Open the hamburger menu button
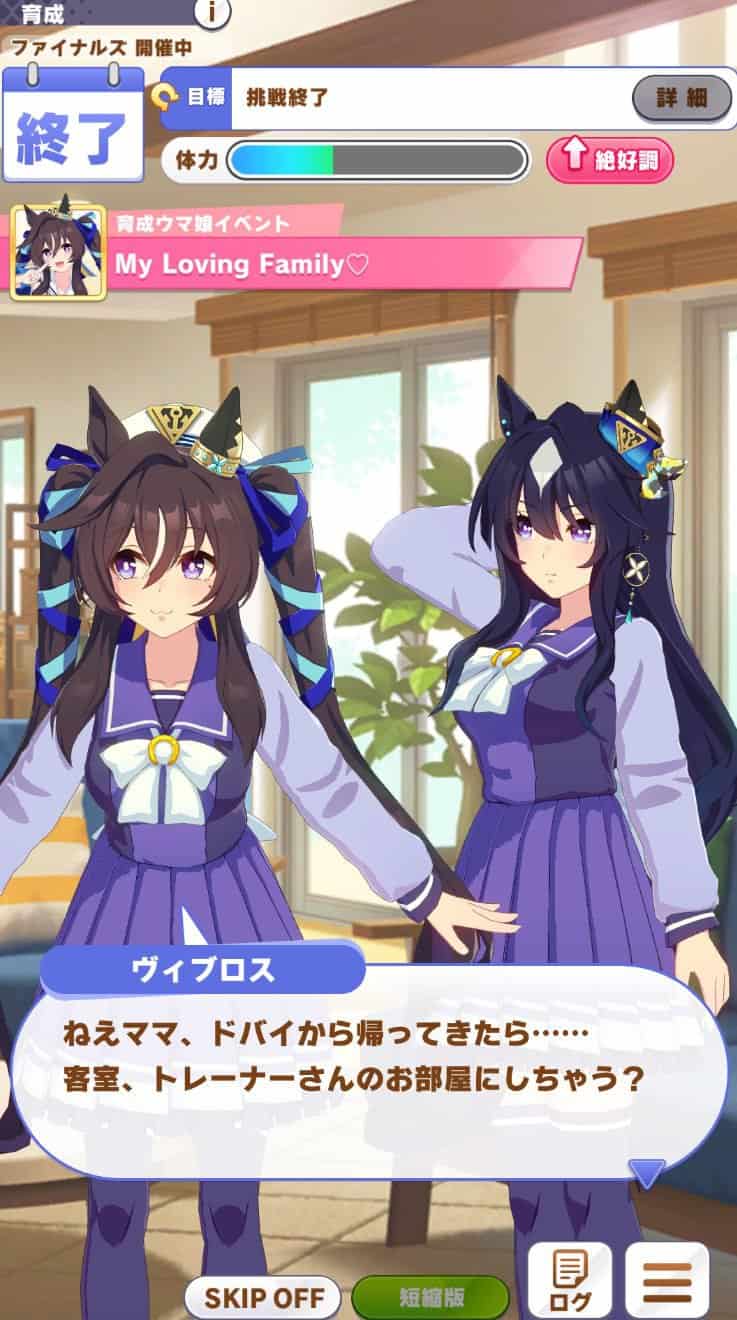This screenshot has width=737, height=1320. pyautogui.click(x=667, y=1281)
